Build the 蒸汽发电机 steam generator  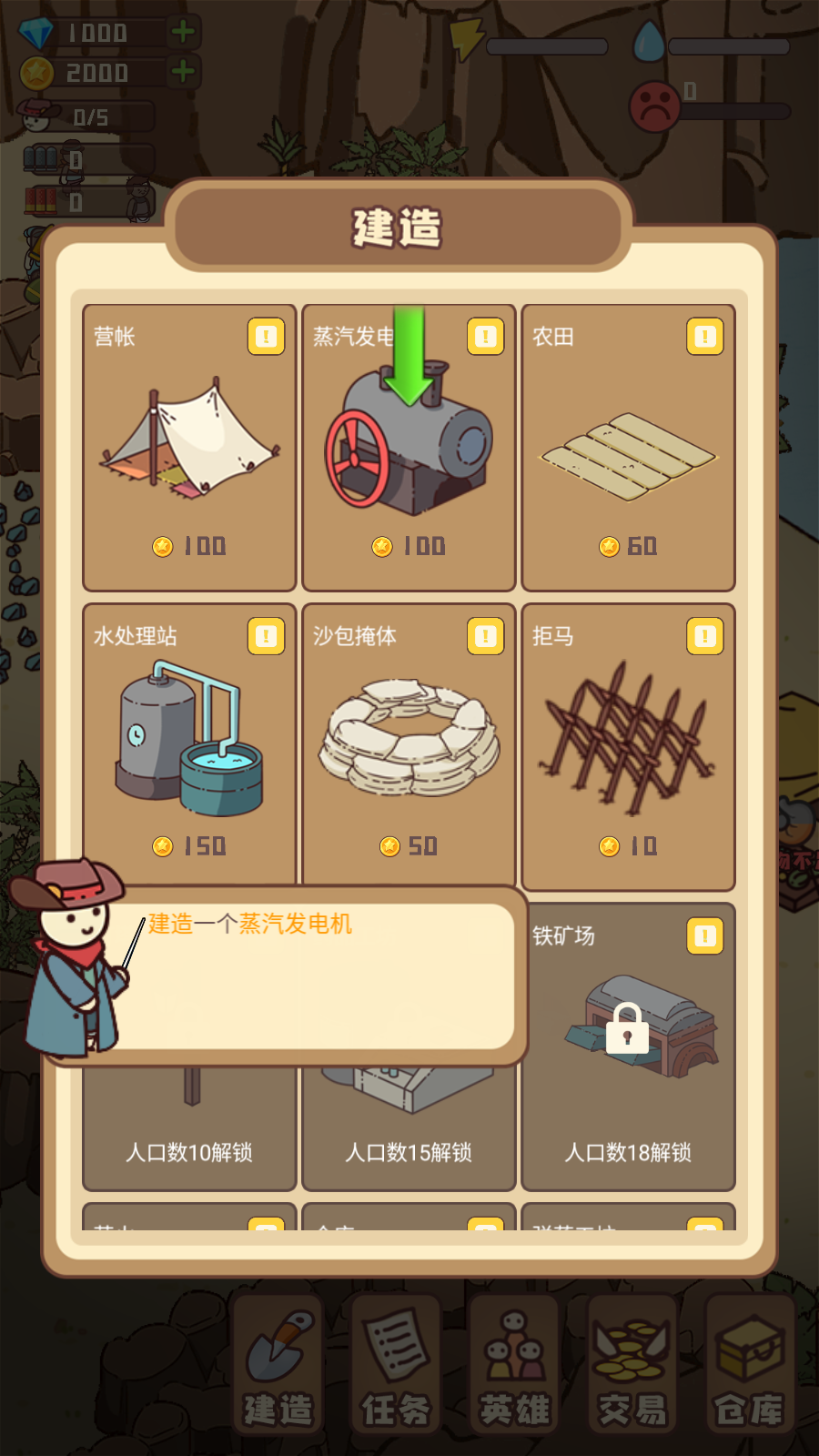[x=409, y=448]
